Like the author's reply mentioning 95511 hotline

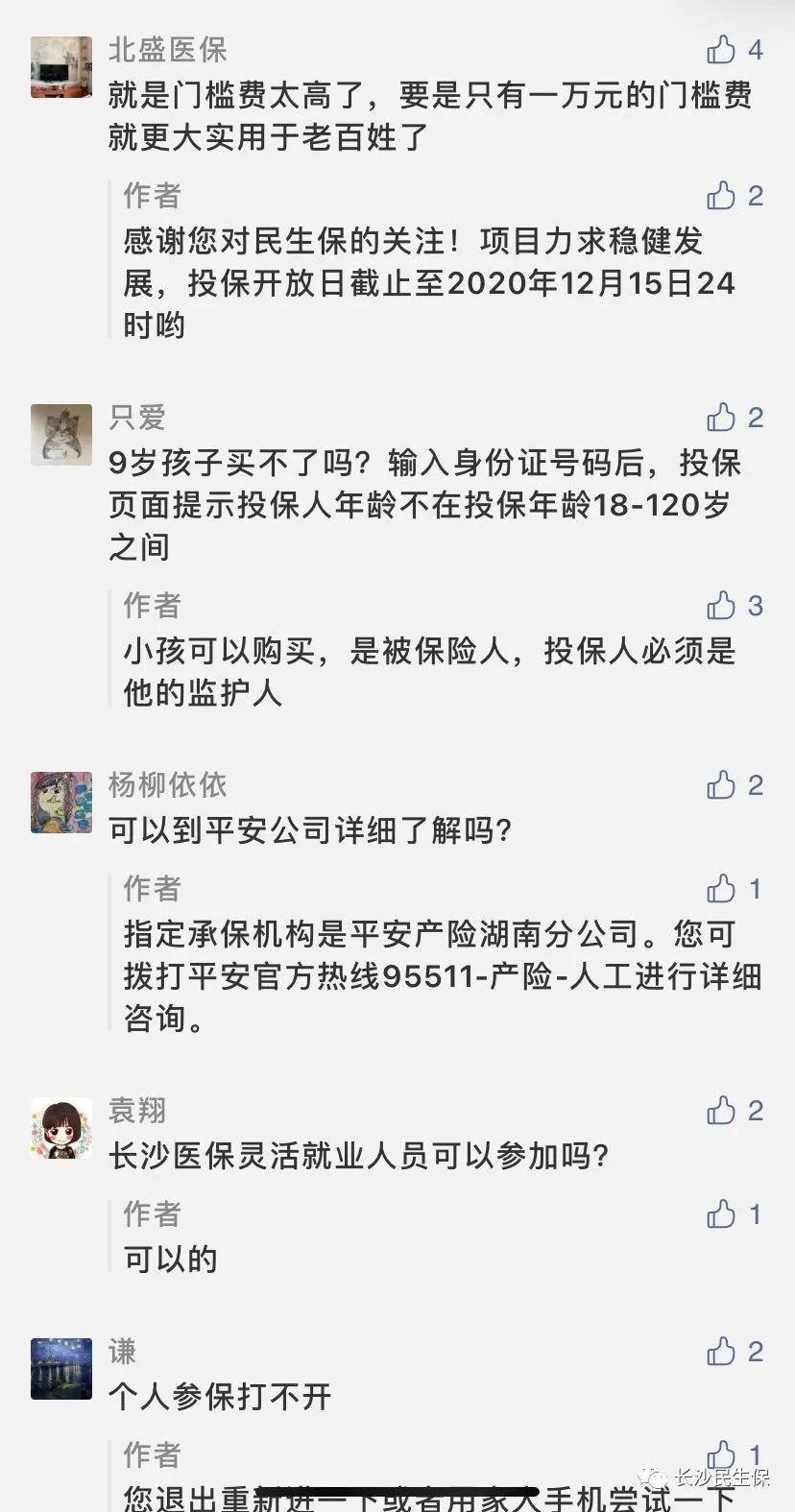722,889
